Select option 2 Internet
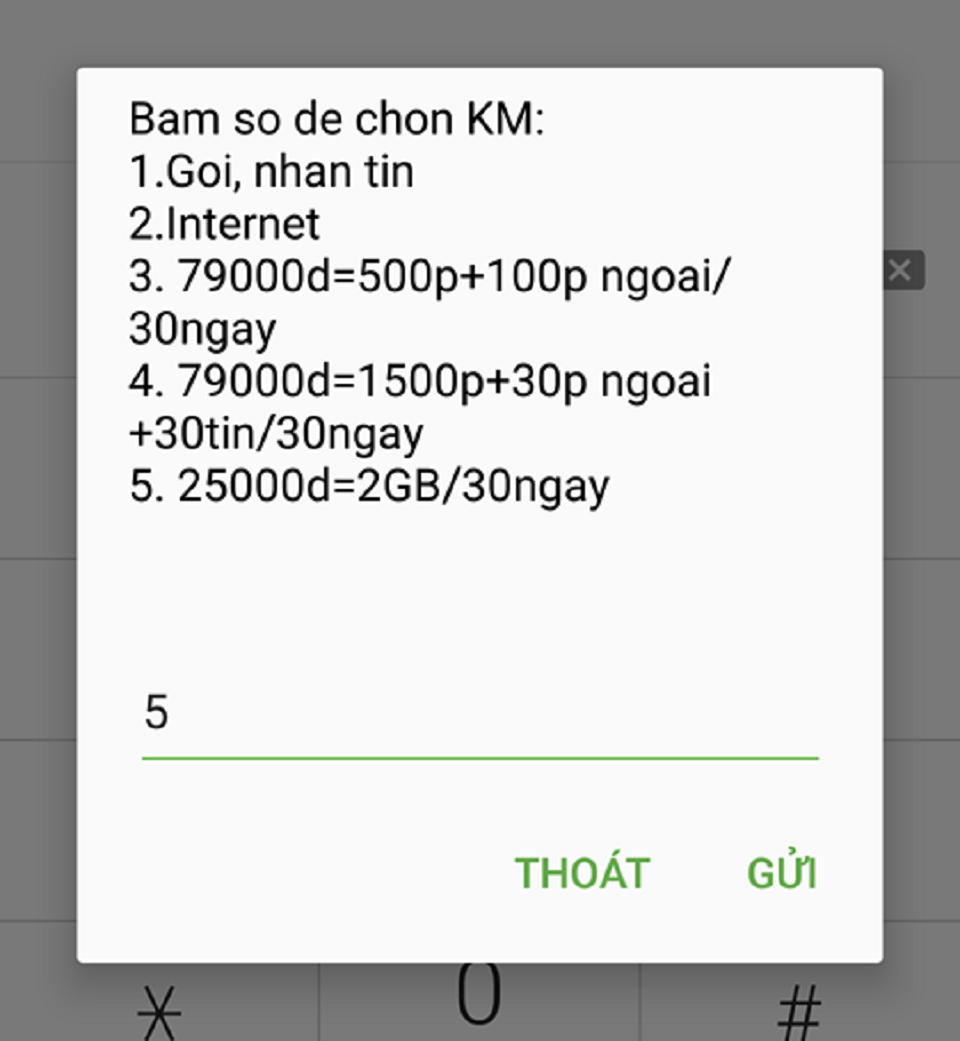960x1041 pixels. 222,225
